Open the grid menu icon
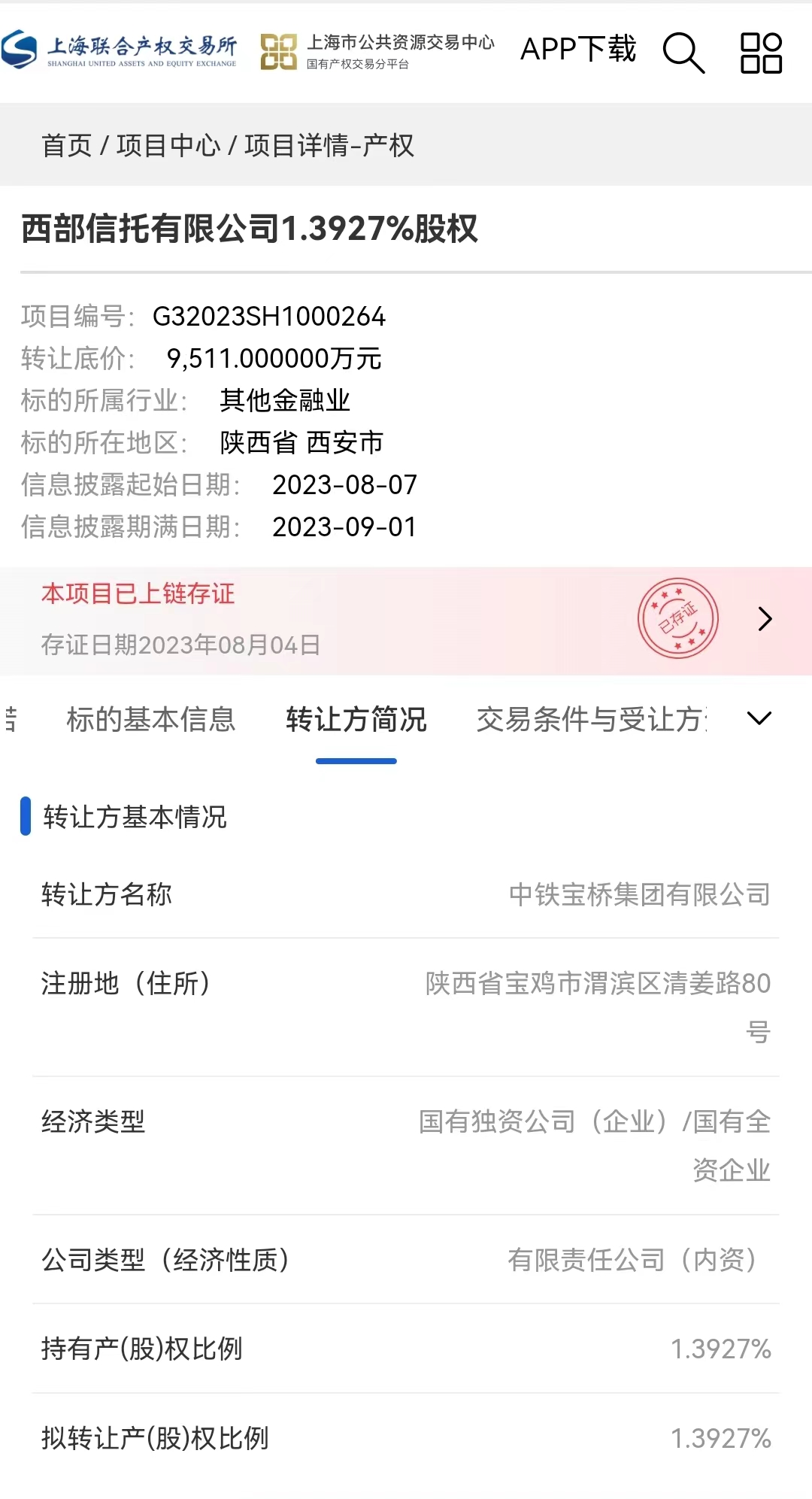The image size is (812, 1499). 761,53
